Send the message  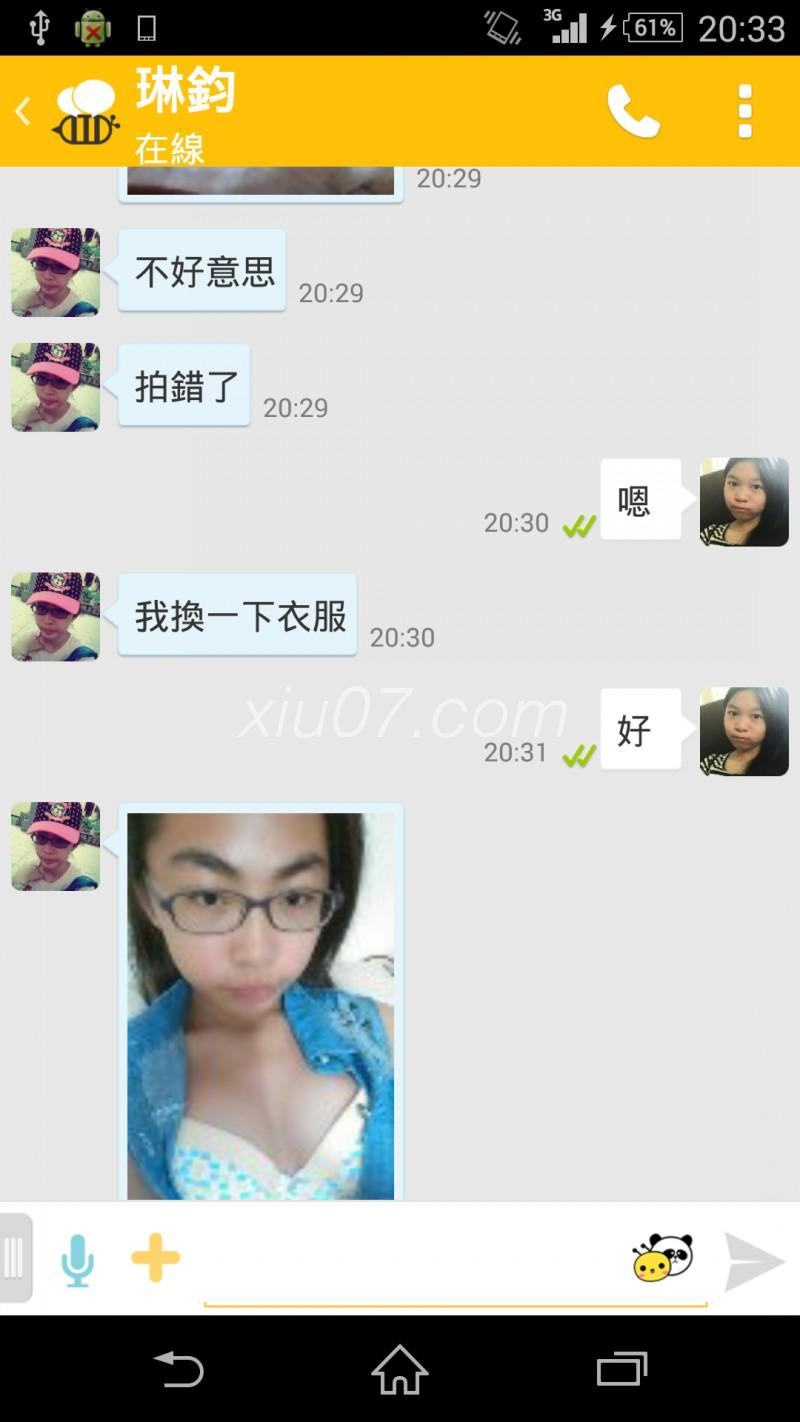[x=754, y=1261]
